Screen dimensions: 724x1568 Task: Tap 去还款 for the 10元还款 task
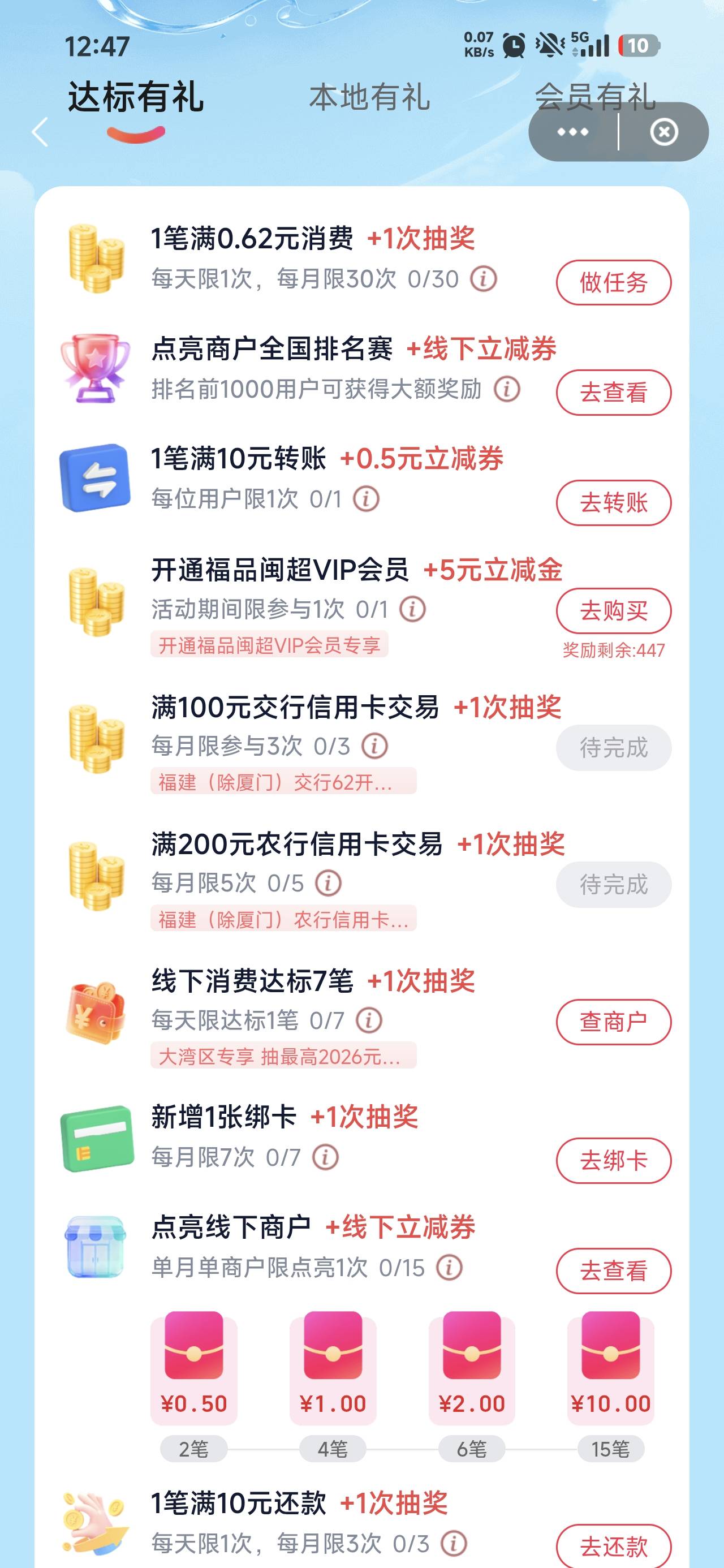point(614,1547)
